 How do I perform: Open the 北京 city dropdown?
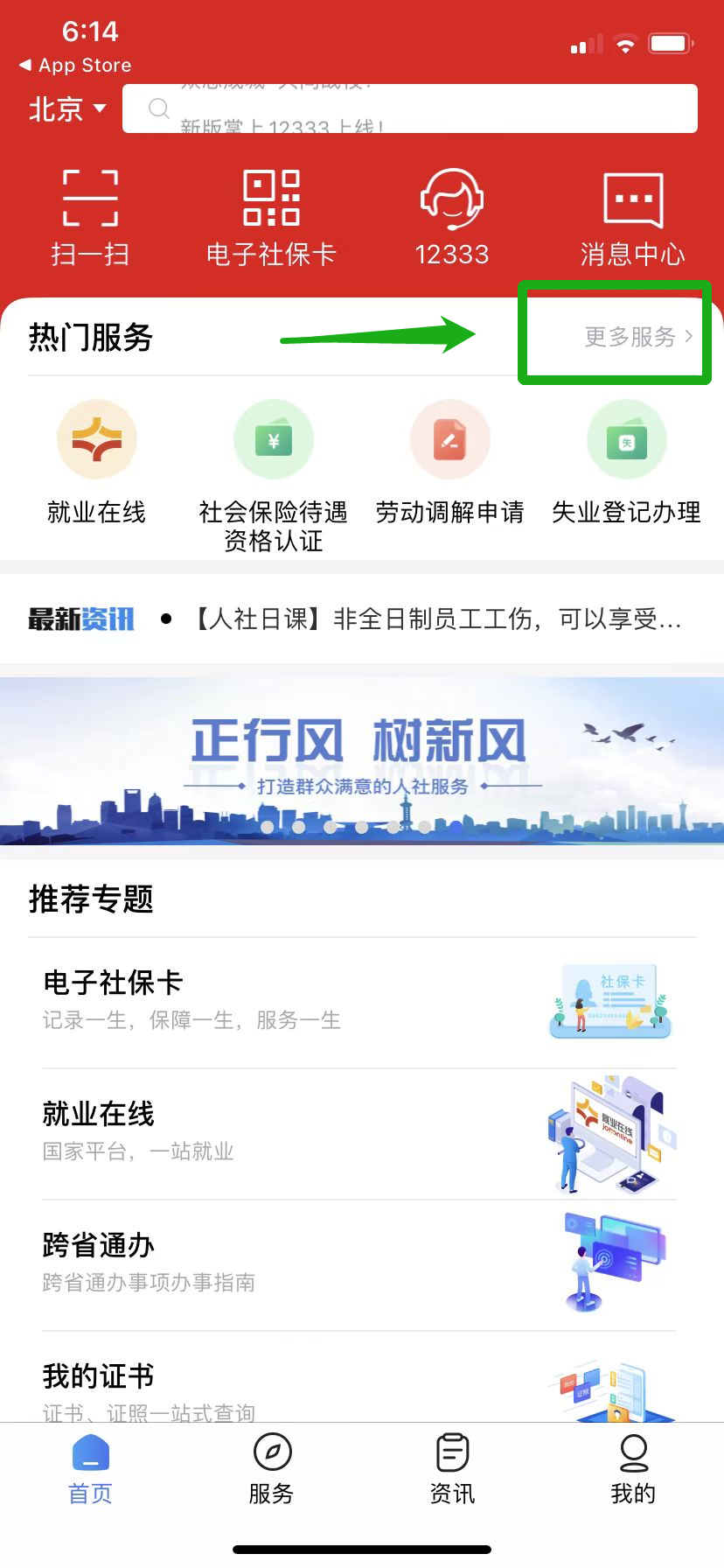coord(67,109)
